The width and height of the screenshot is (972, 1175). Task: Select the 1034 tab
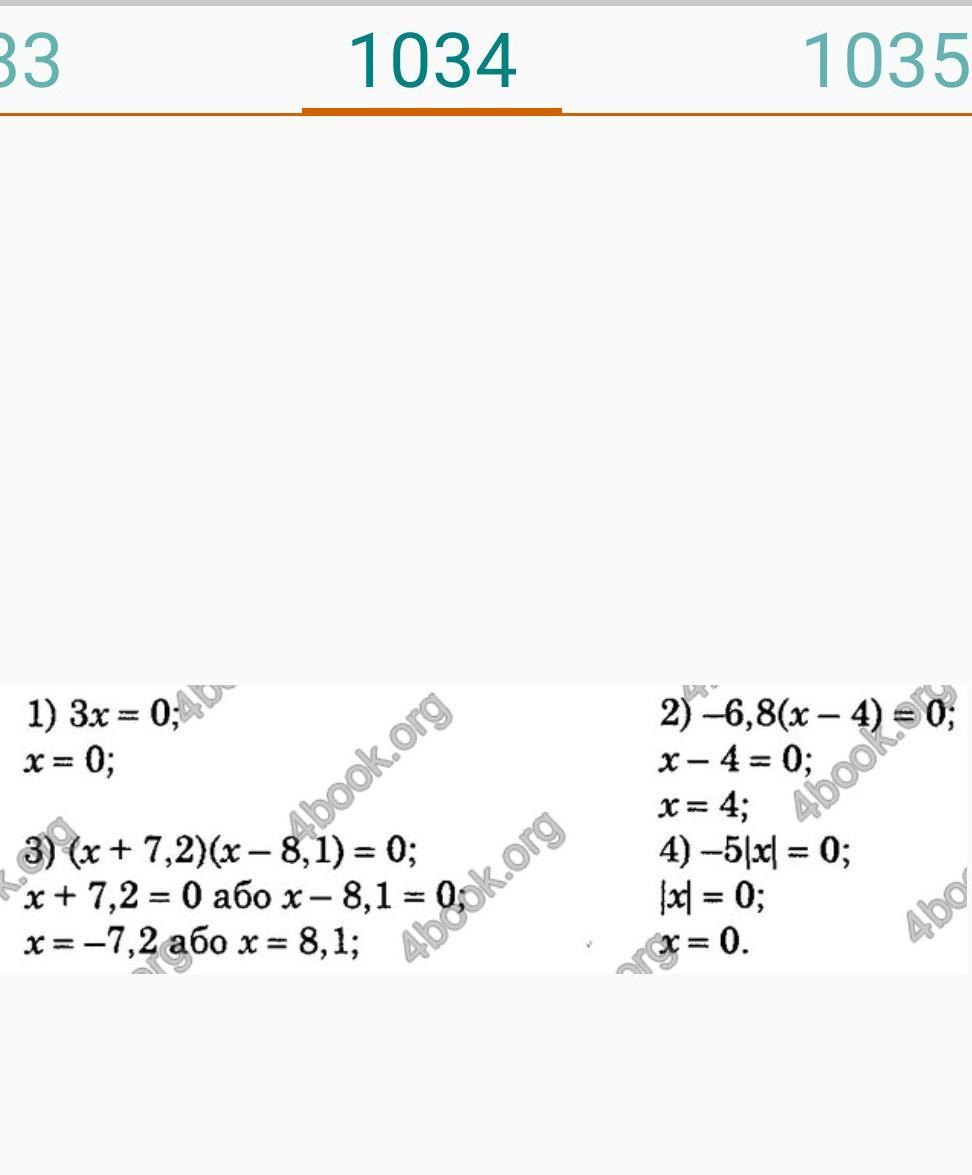pos(432,62)
